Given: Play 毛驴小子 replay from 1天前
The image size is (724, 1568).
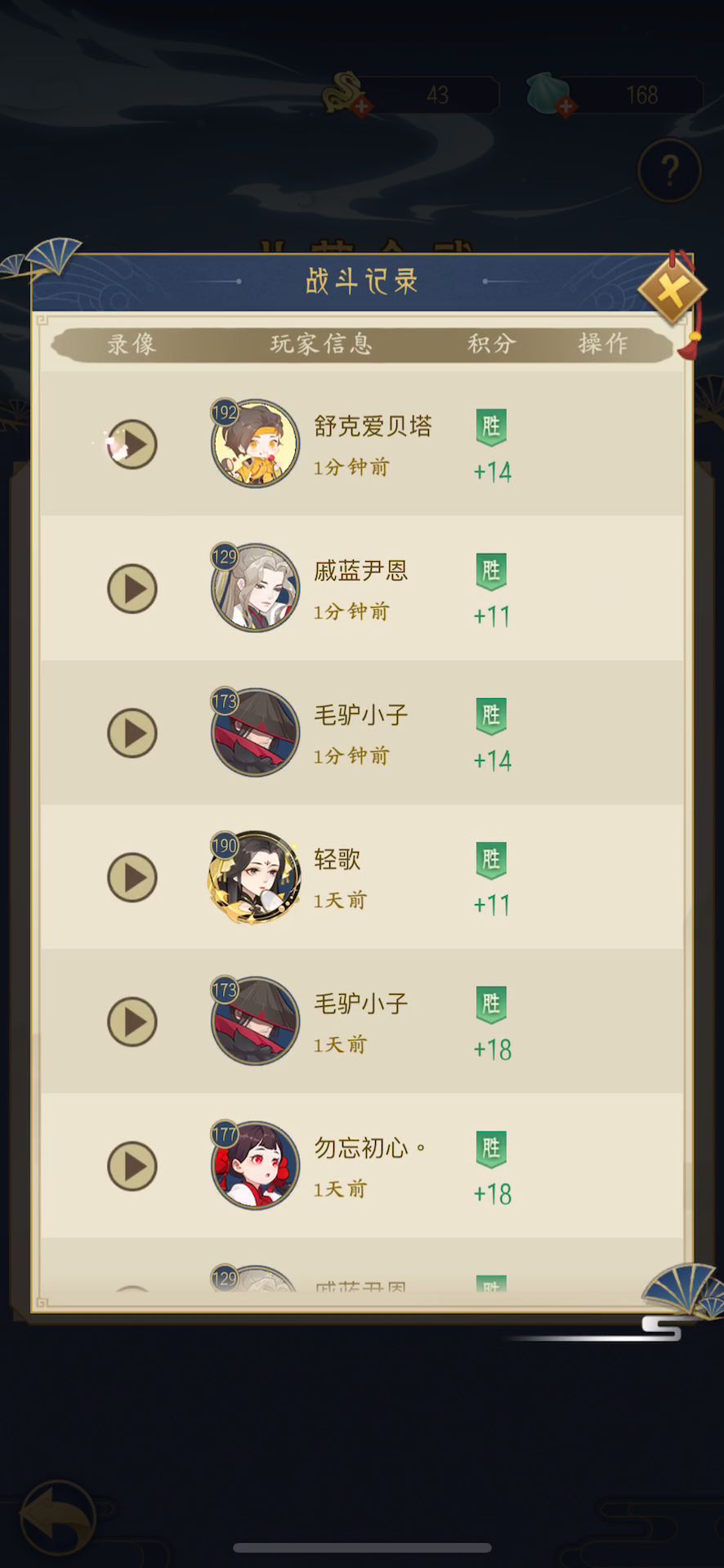Looking at the screenshot, I should click(132, 1022).
